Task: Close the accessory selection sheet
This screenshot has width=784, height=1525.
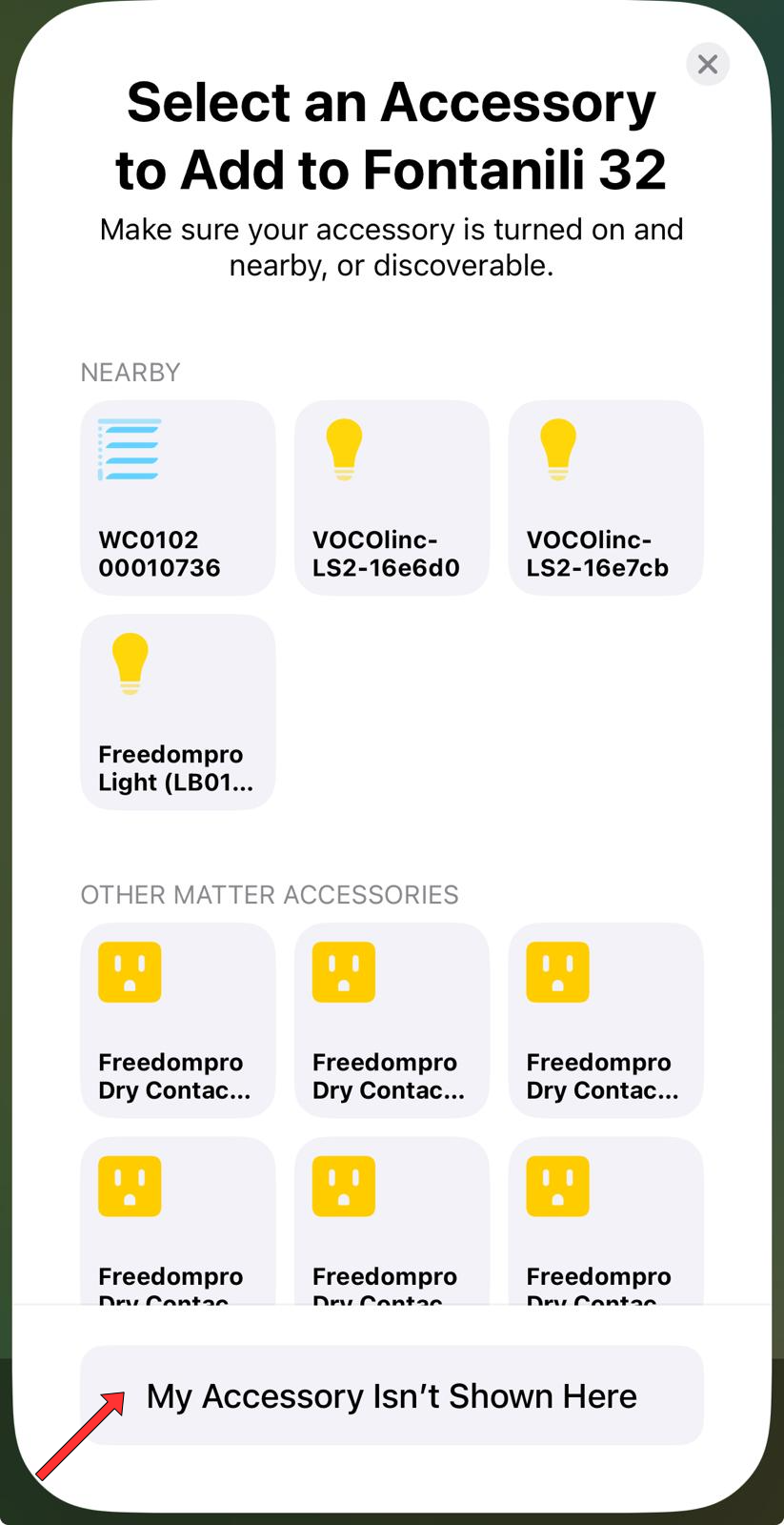Action: click(707, 65)
